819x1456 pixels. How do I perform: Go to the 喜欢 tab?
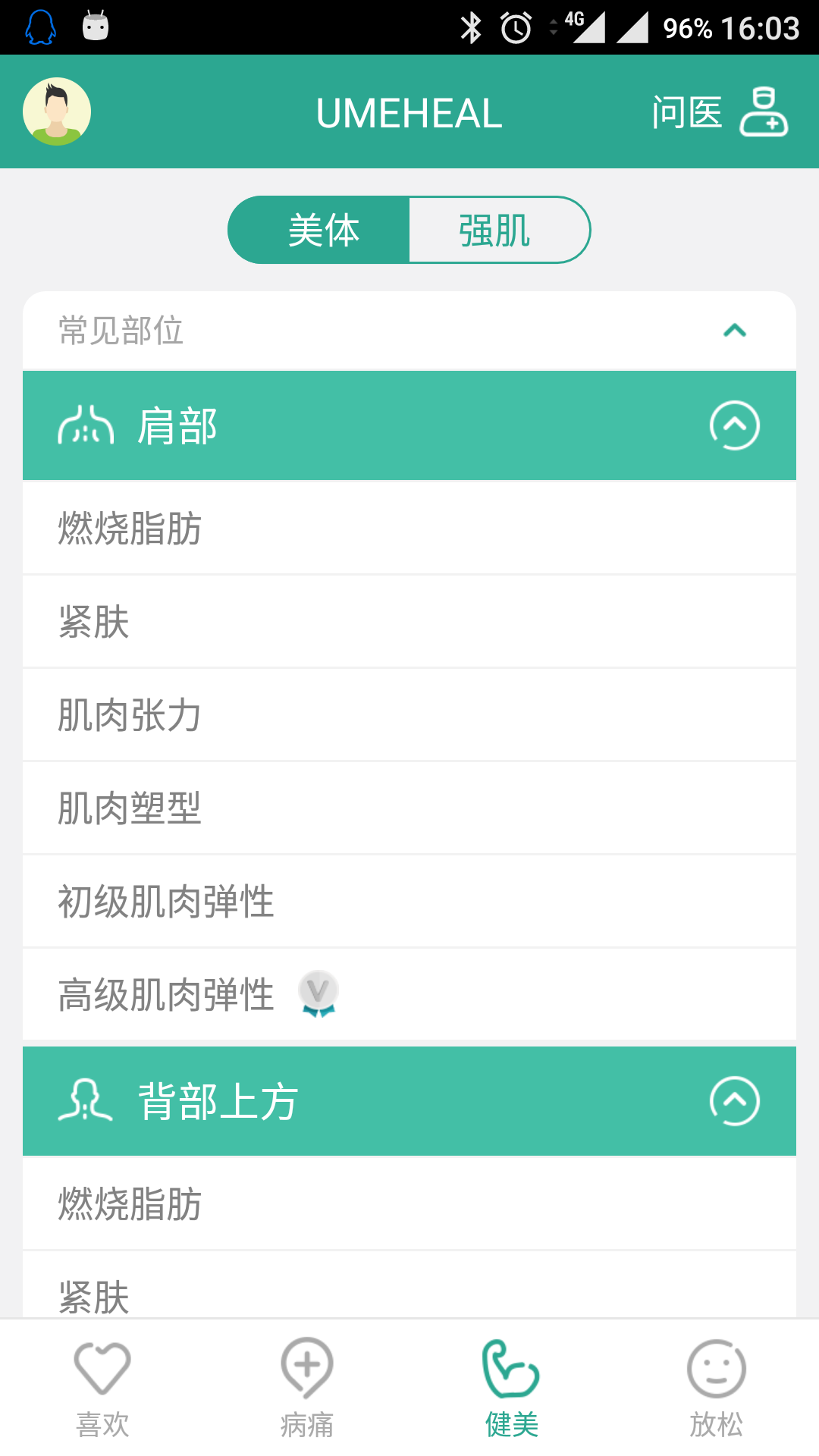pos(102,1388)
